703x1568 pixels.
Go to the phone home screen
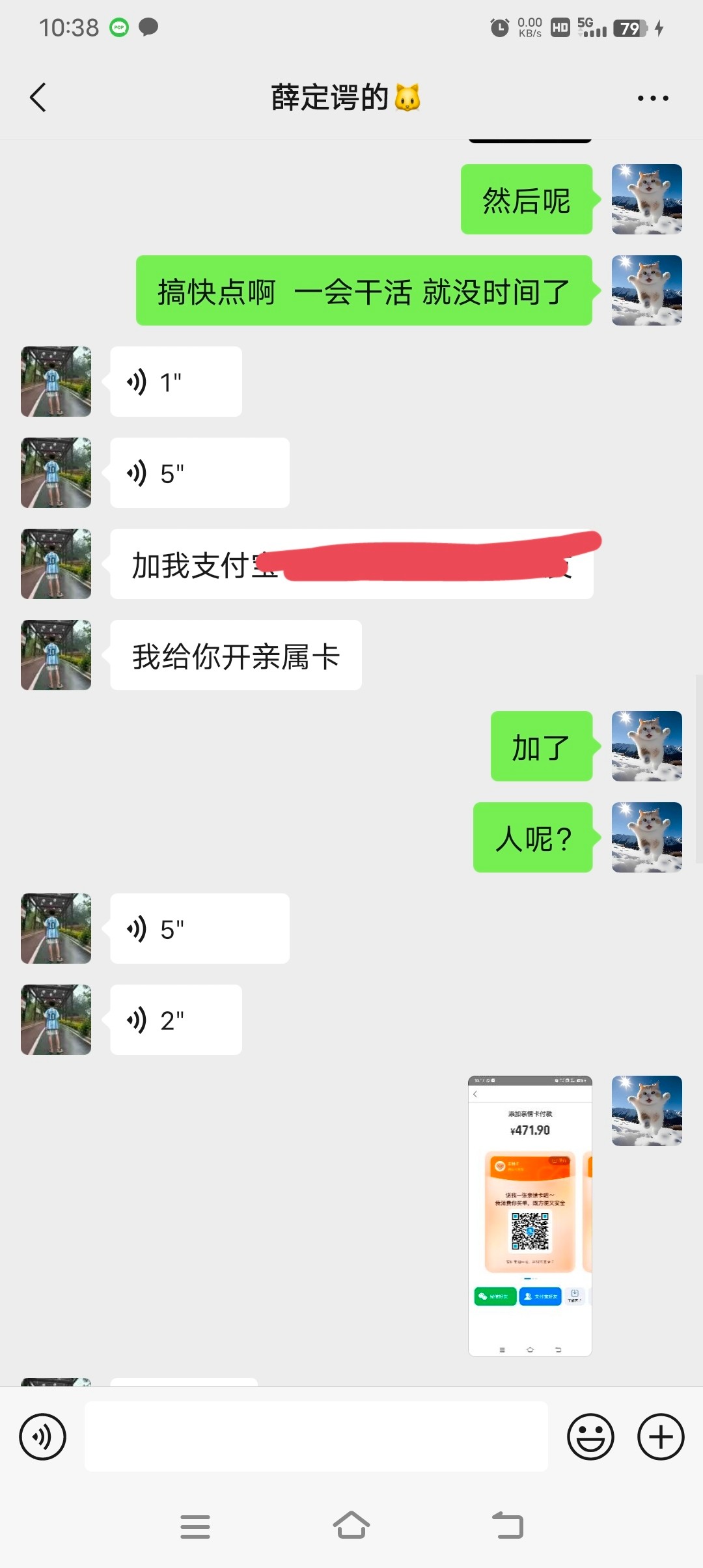(x=351, y=1526)
